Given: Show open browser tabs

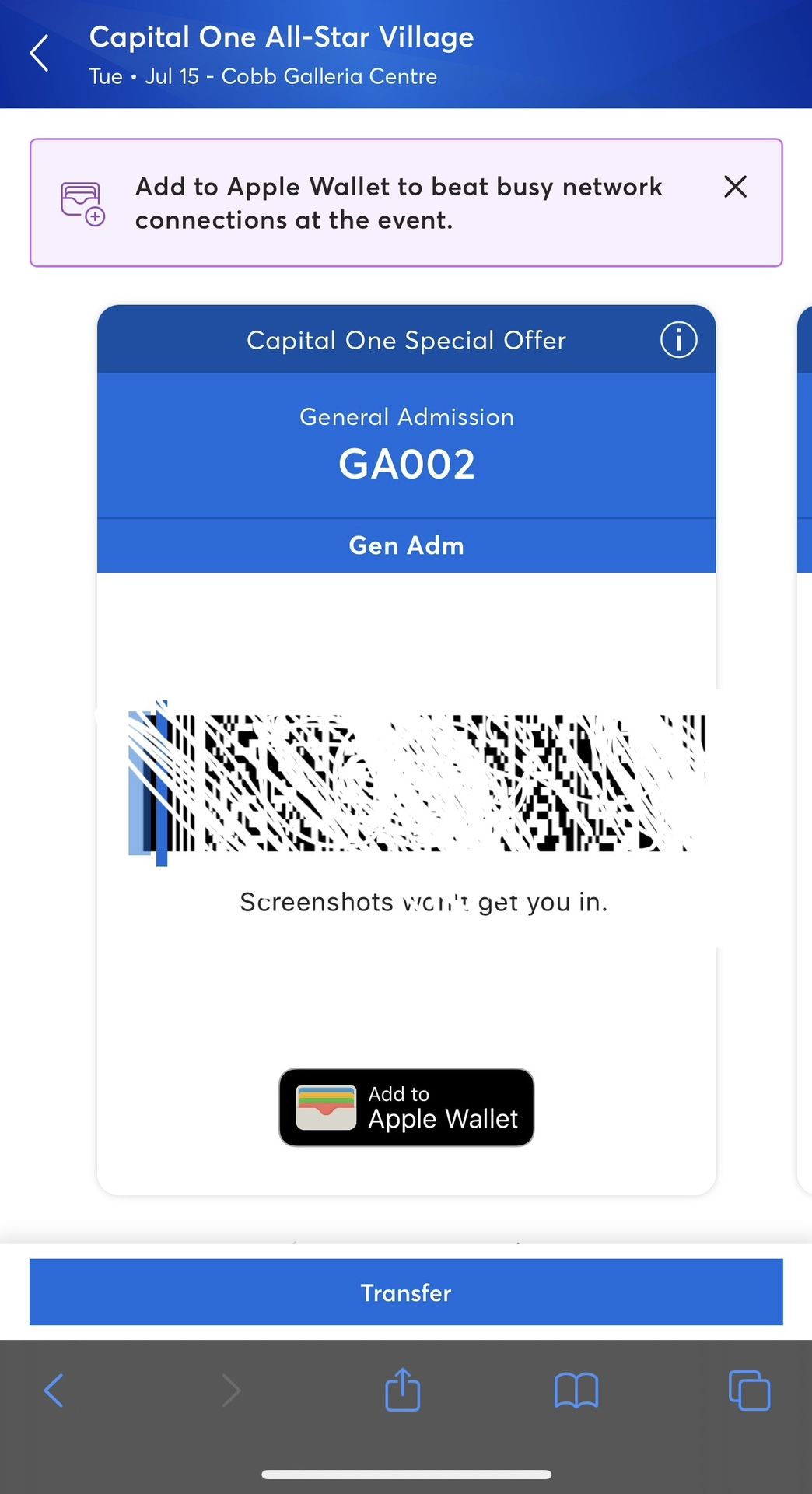Looking at the screenshot, I should (x=749, y=1391).
